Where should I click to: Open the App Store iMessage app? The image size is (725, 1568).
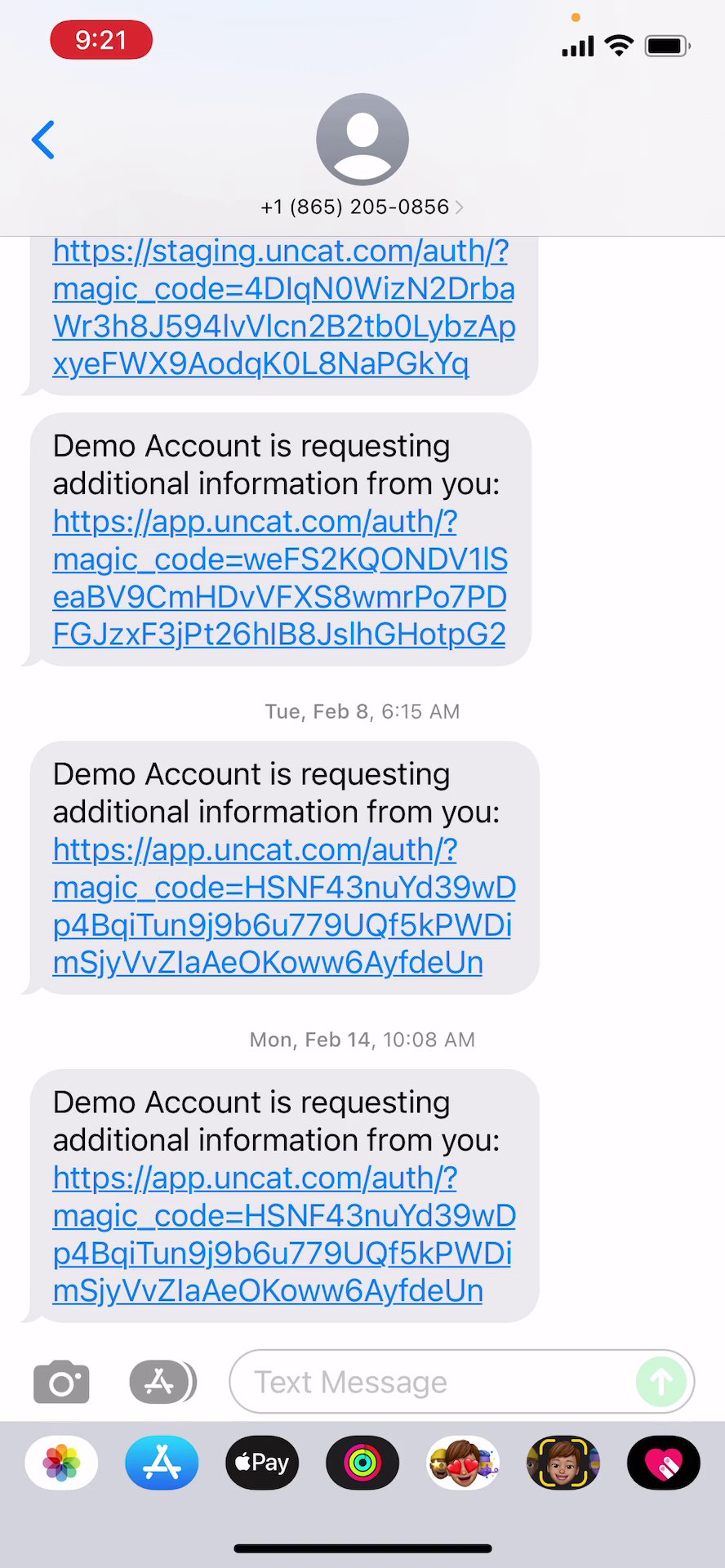[x=162, y=1463]
